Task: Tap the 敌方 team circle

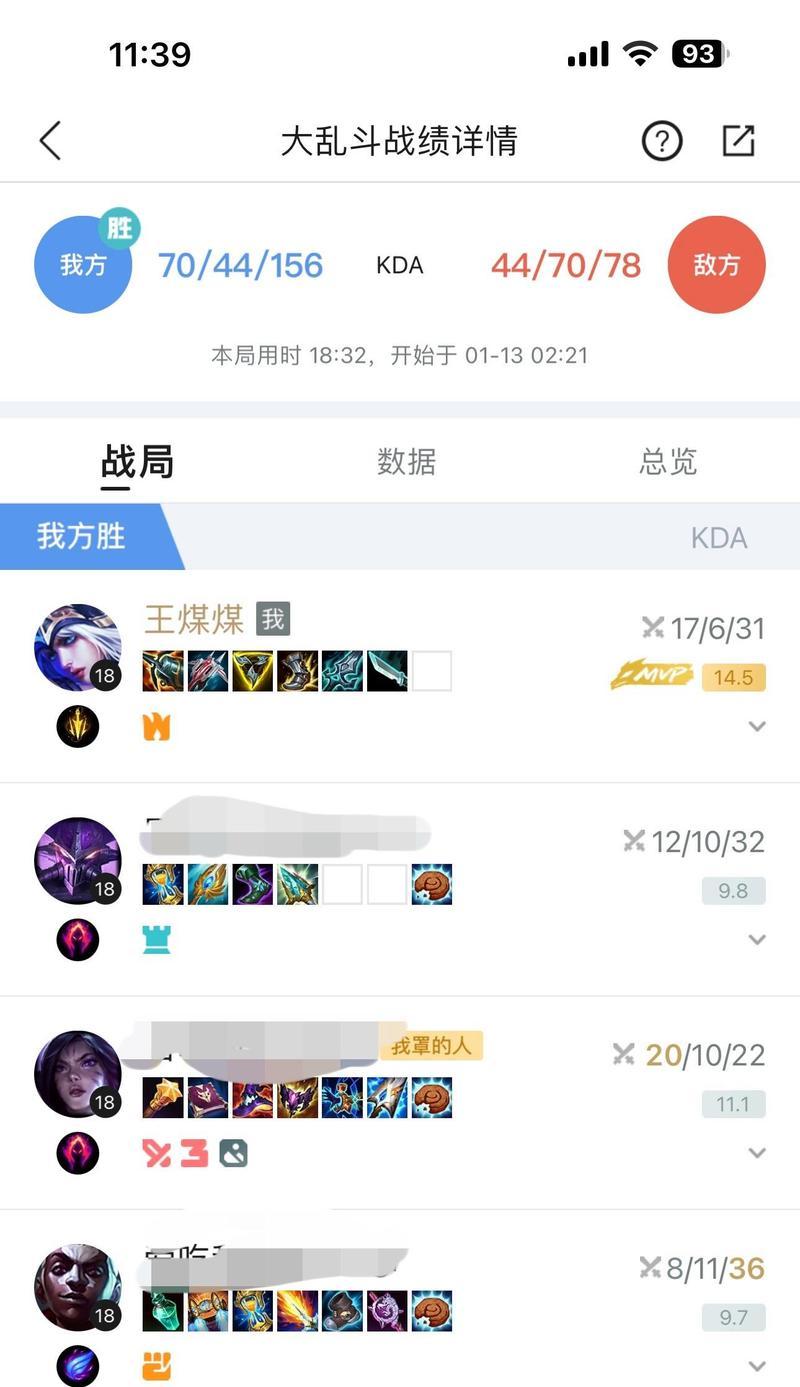Action: click(716, 265)
